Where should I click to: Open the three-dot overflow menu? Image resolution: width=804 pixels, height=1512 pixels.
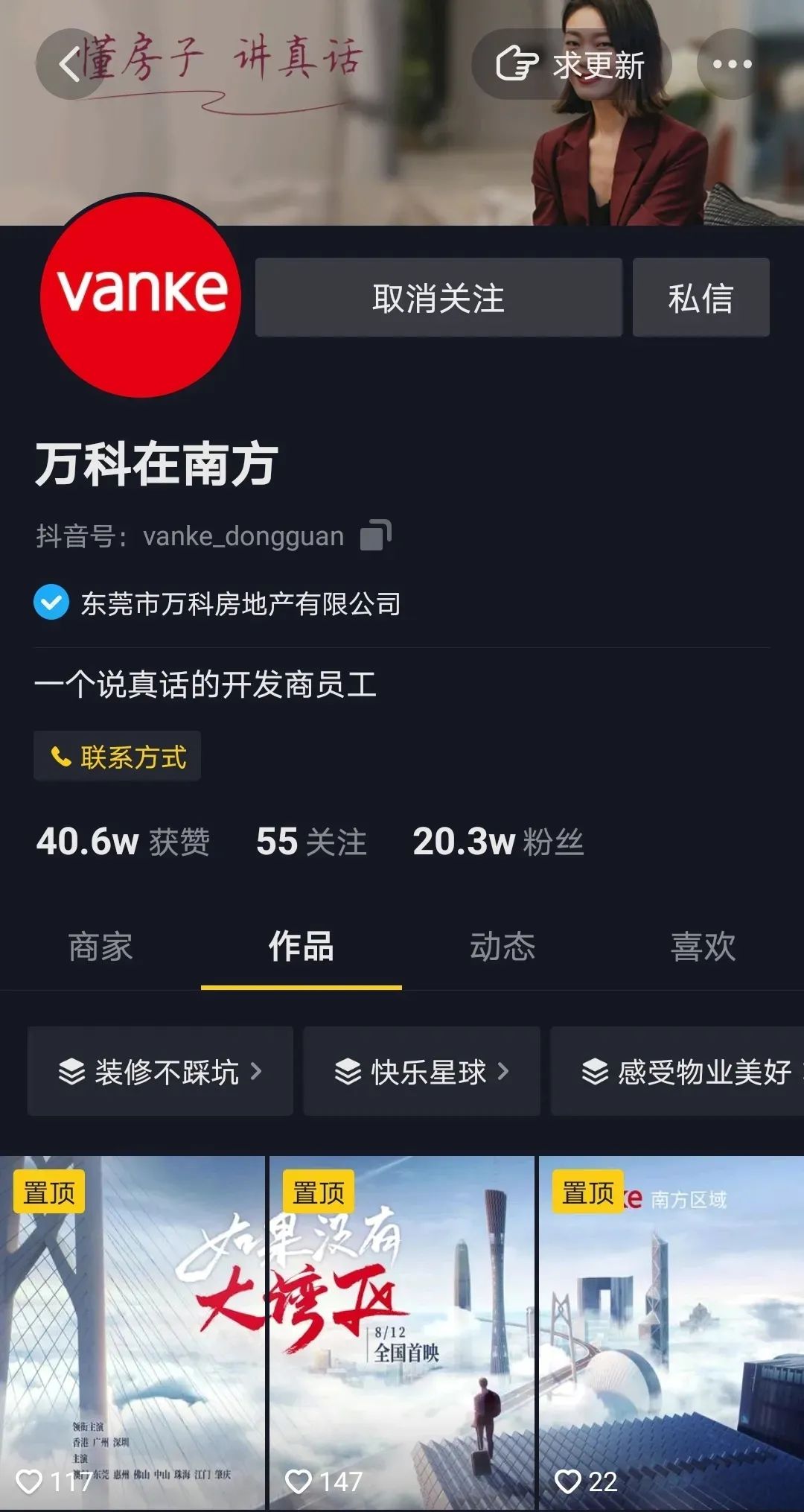(x=733, y=65)
